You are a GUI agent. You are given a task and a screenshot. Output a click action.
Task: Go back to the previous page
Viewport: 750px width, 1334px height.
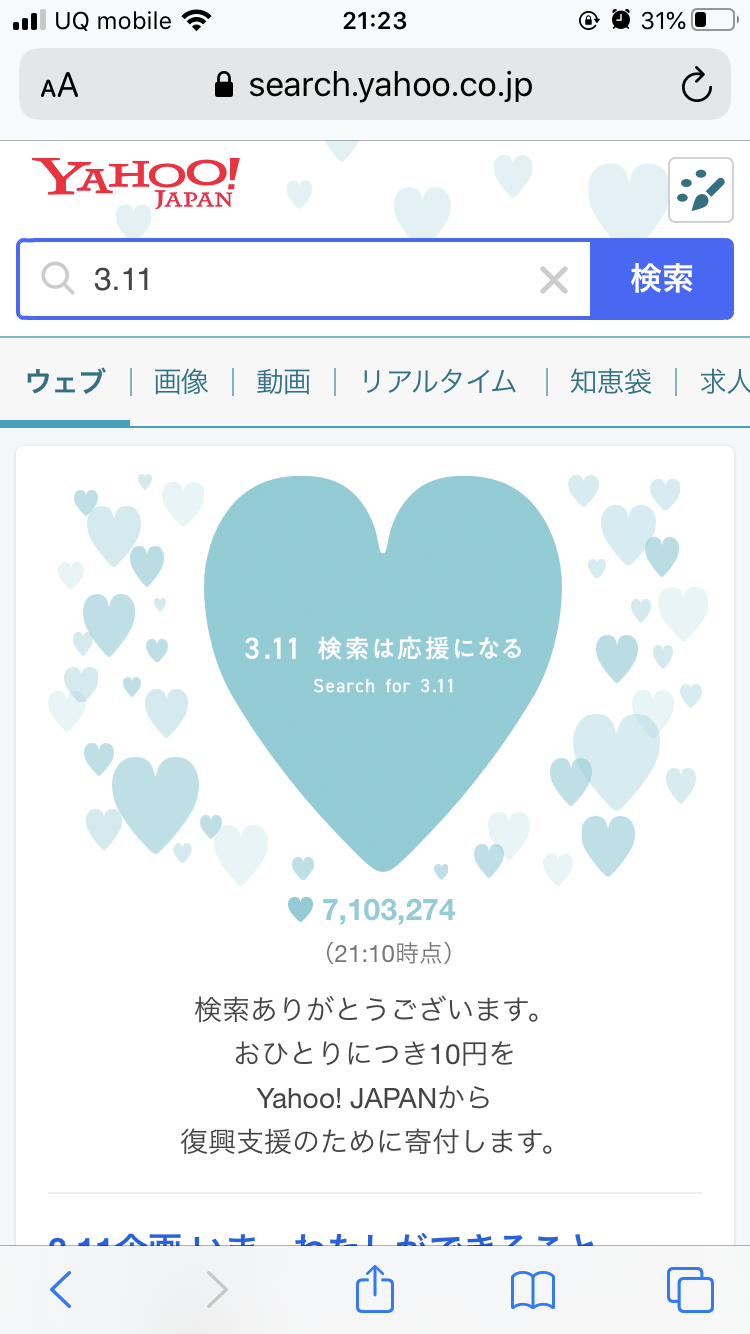[x=61, y=1290]
